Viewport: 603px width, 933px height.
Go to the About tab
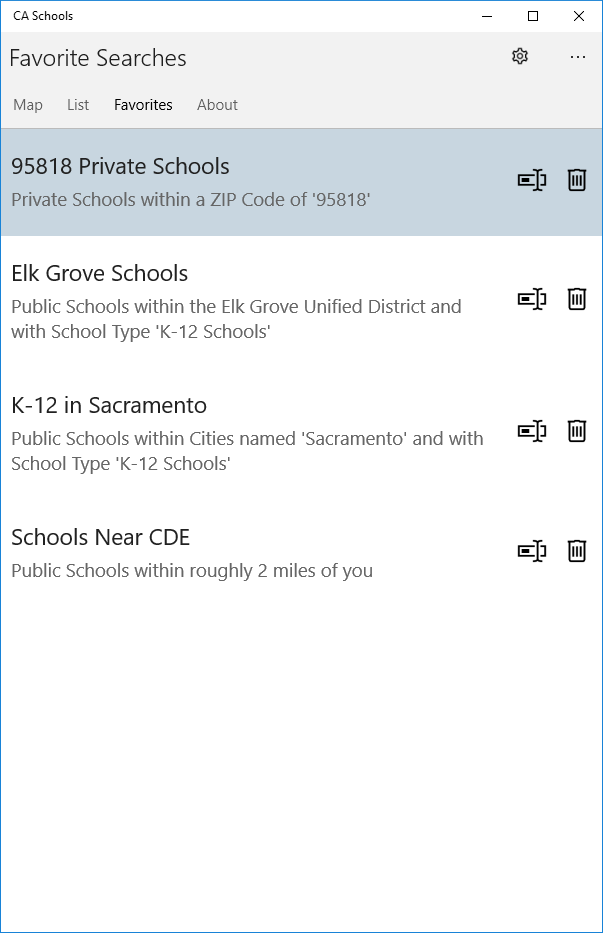point(217,105)
